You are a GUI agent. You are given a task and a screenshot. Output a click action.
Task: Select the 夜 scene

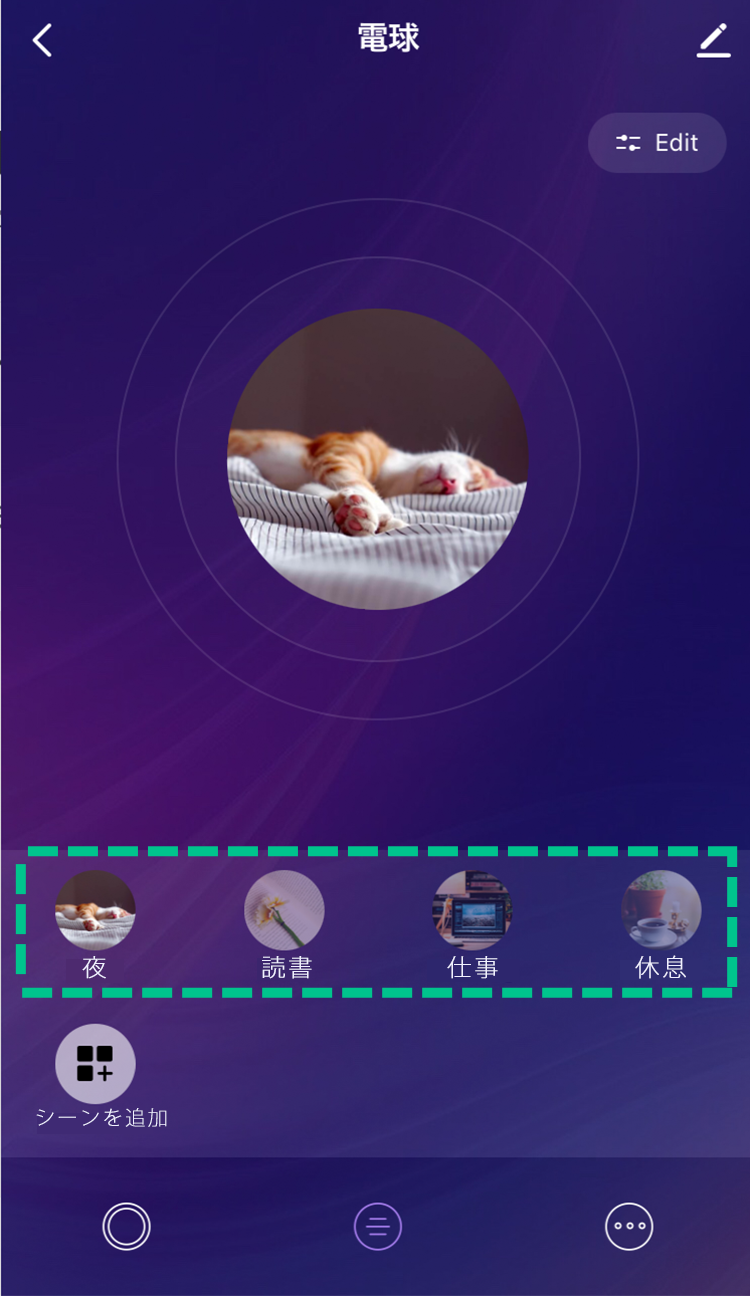[x=95, y=911]
